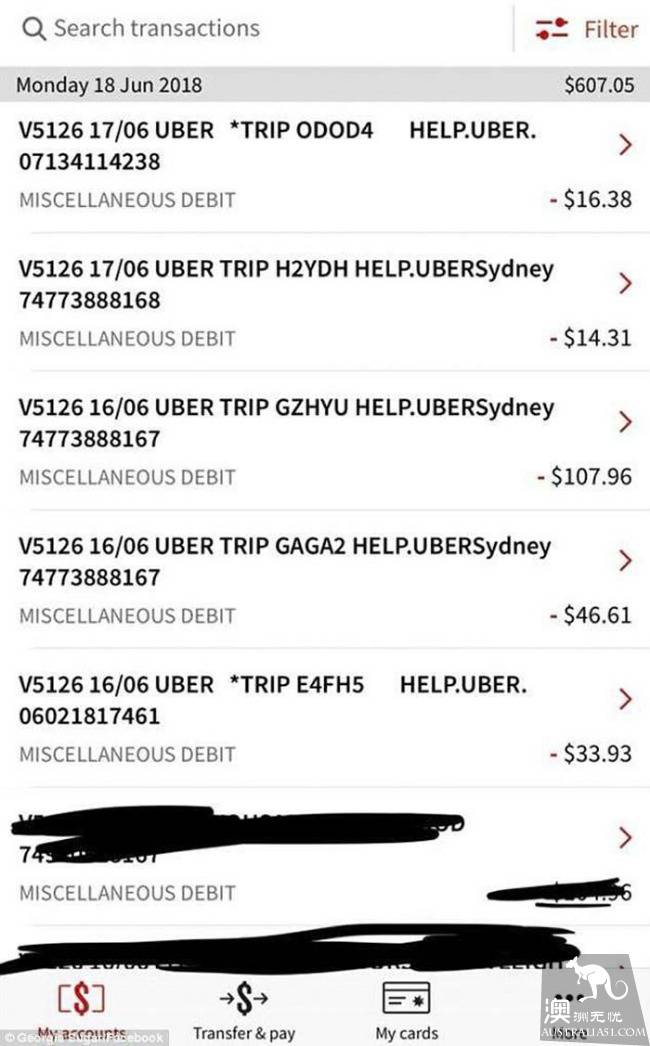The height and width of the screenshot is (1046, 650).
Task: Open the Uber trip ODOD4 transaction for $16.38
Action: (325, 165)
